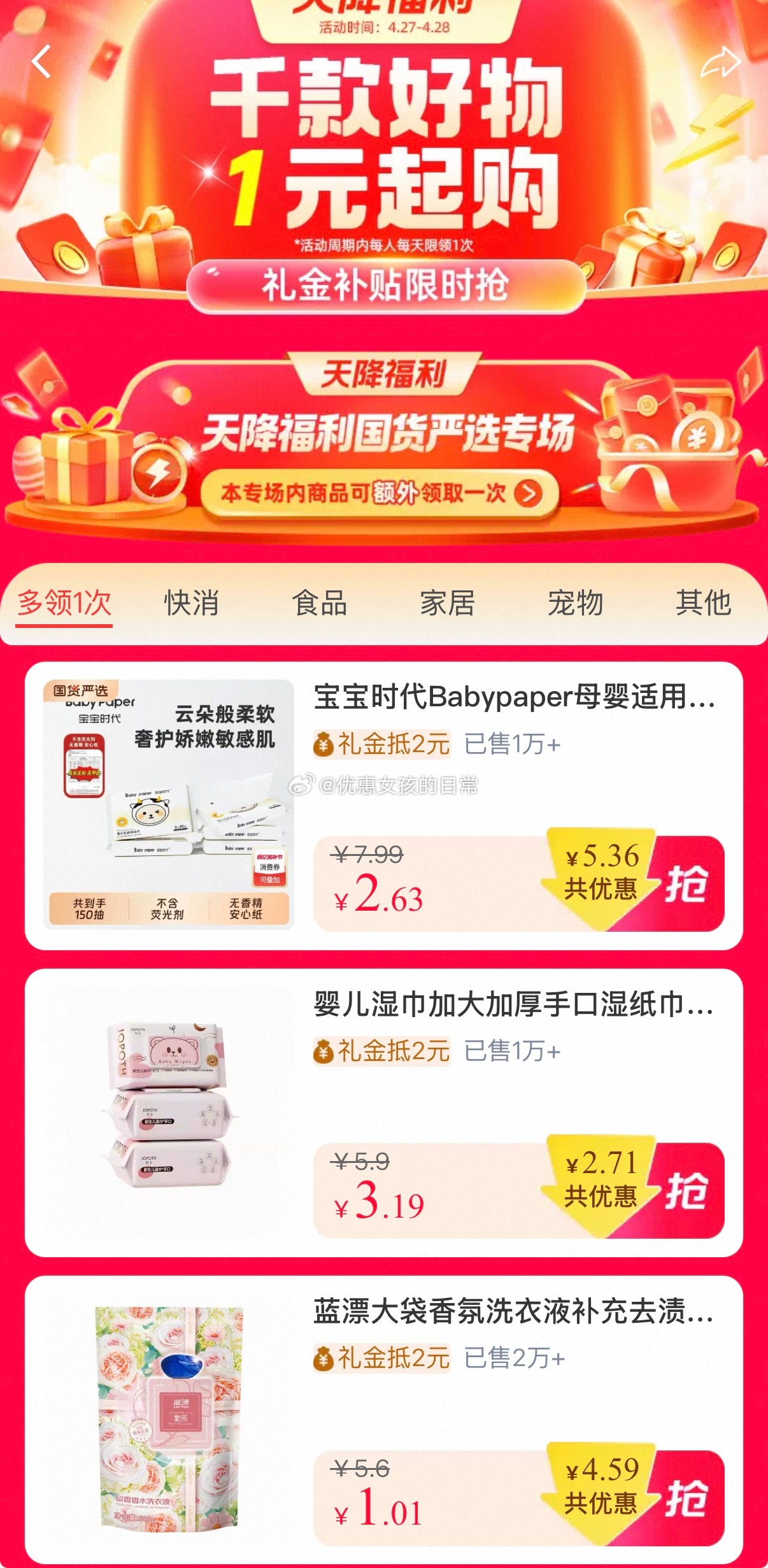Switch to the 宠物 tab
Image resolution: width=768 pixels, height=1568 pixels.
(576, 602)
